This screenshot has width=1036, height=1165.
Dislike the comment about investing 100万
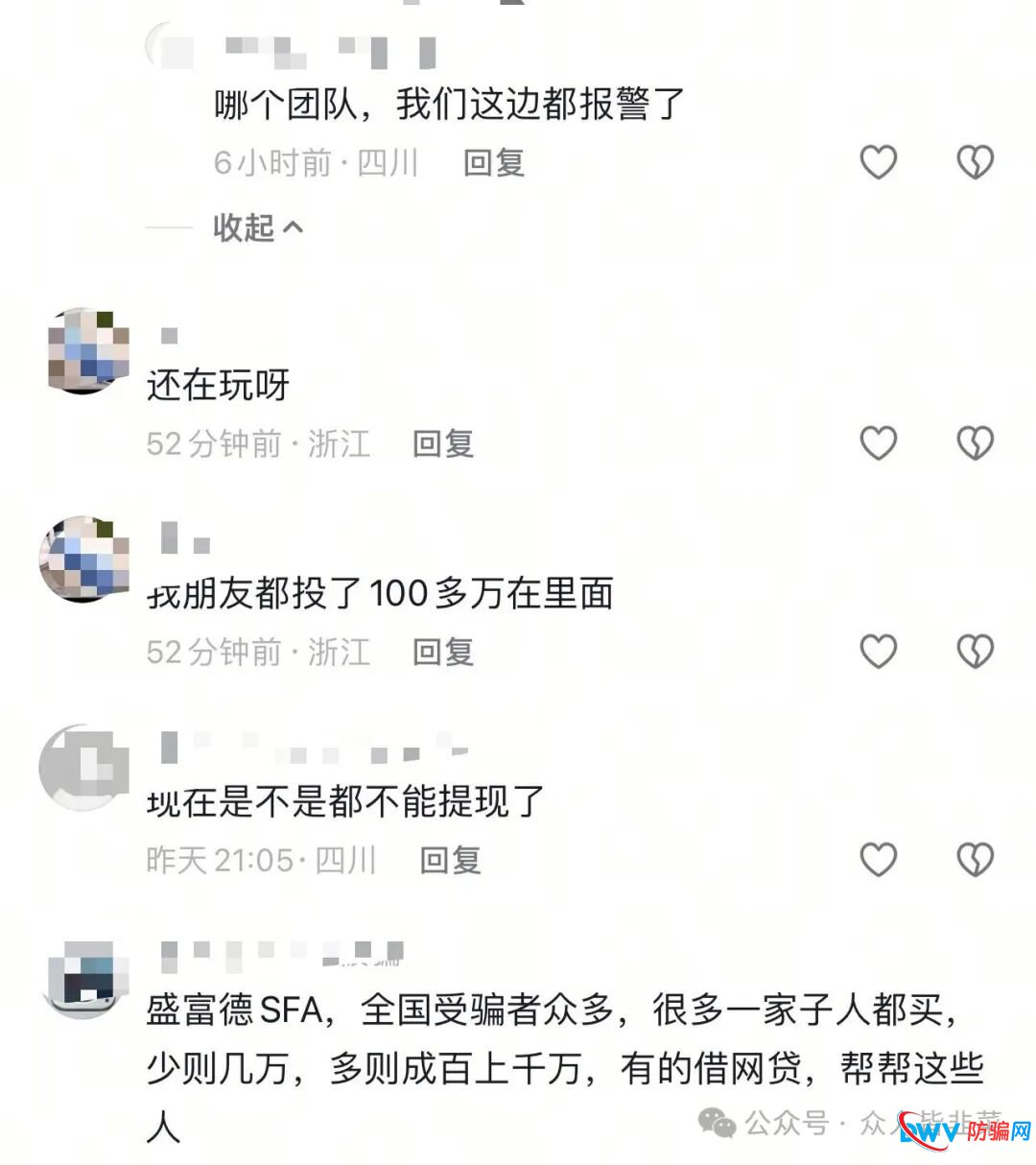coord(976,651)
